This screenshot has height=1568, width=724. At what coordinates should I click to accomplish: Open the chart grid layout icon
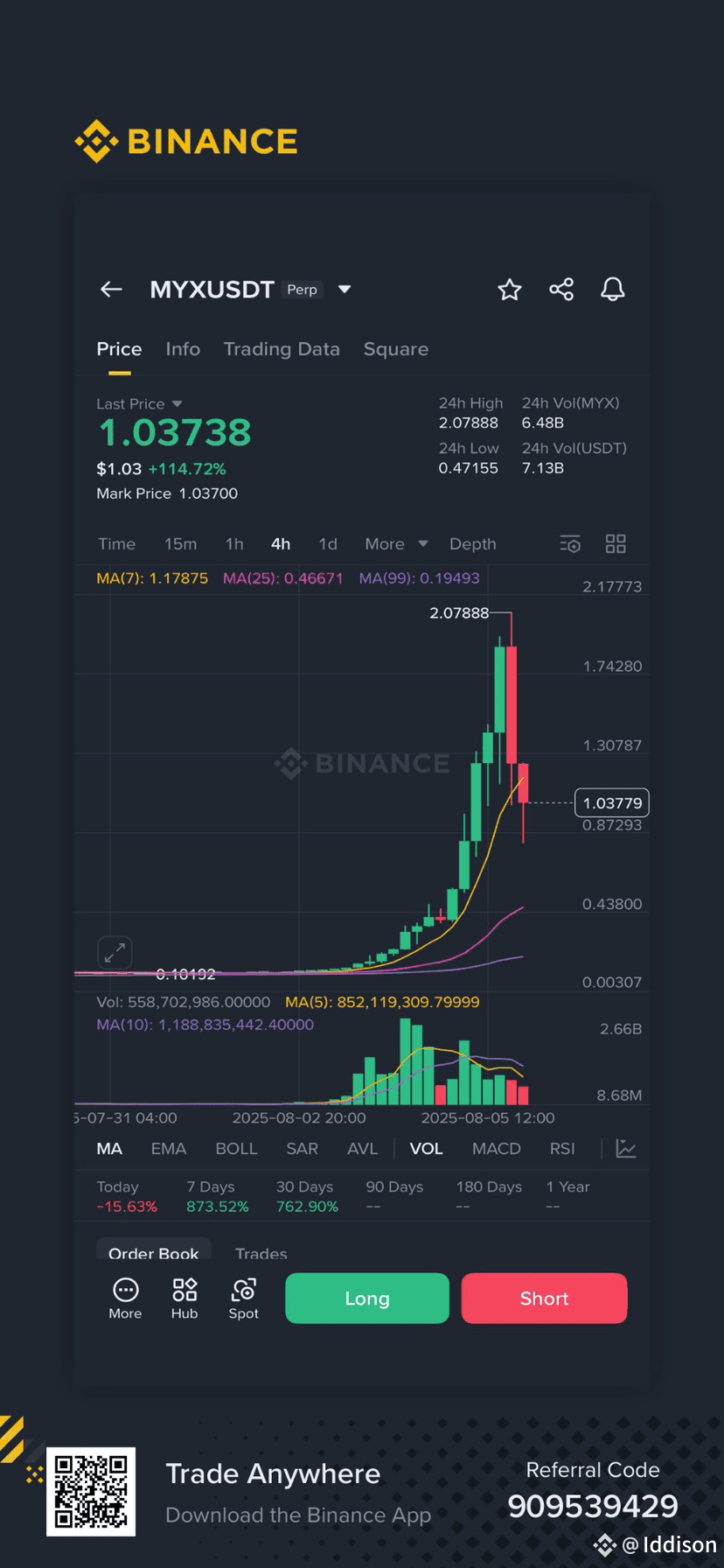(x=616, y=543)
